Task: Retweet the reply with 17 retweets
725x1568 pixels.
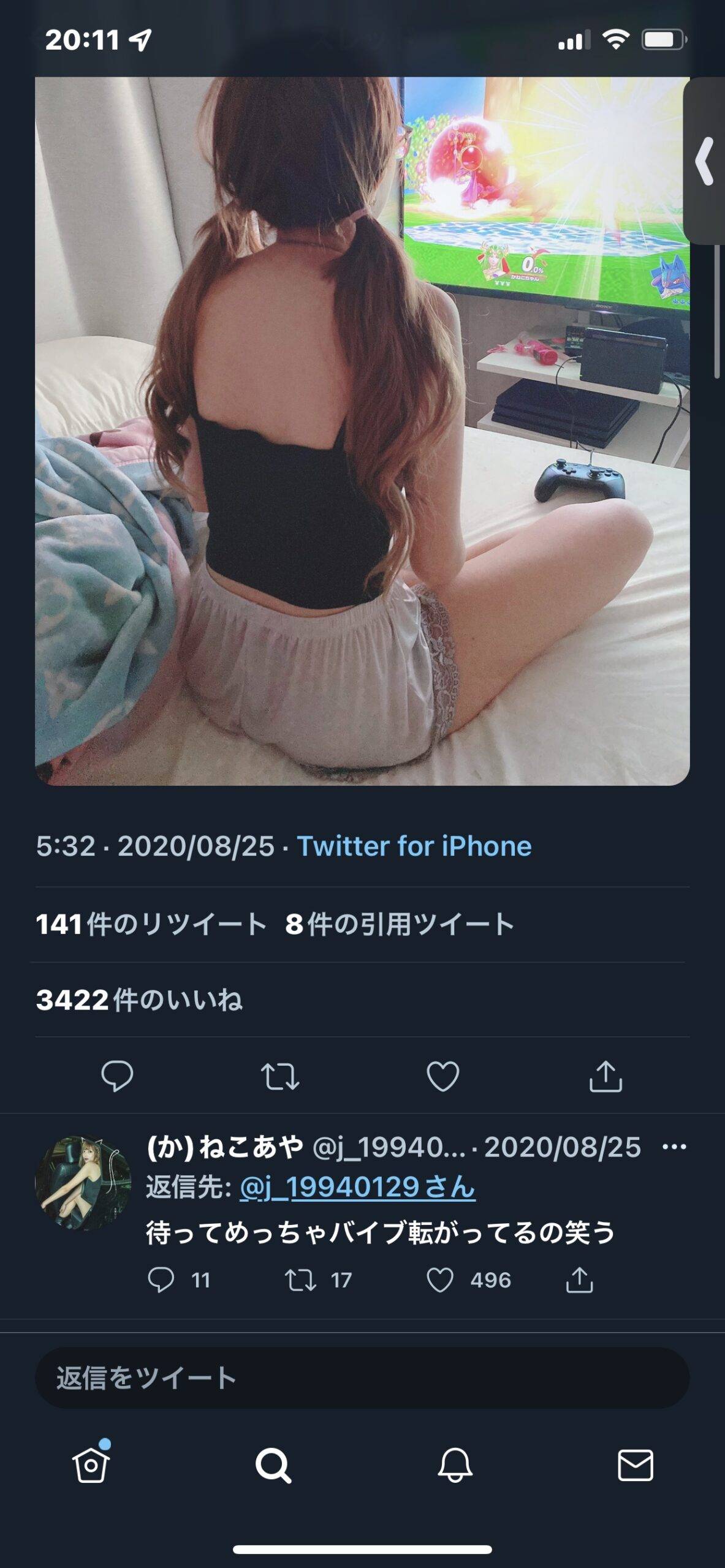Action: (300, 1280)
